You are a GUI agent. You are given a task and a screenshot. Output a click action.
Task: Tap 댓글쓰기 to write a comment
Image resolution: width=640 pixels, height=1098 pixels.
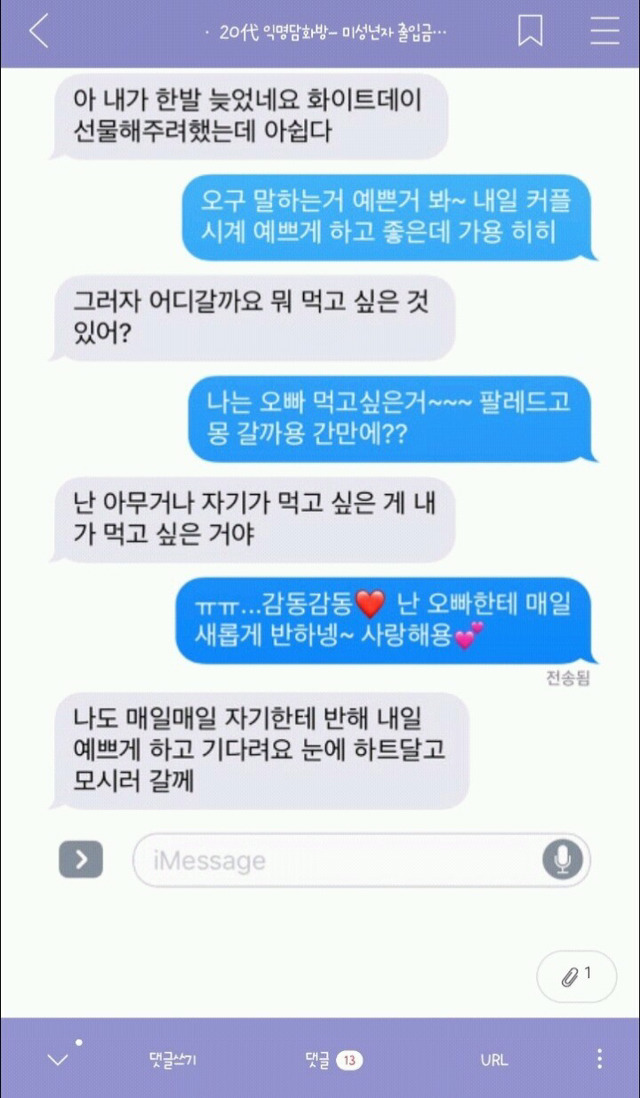pos(172,1060)
